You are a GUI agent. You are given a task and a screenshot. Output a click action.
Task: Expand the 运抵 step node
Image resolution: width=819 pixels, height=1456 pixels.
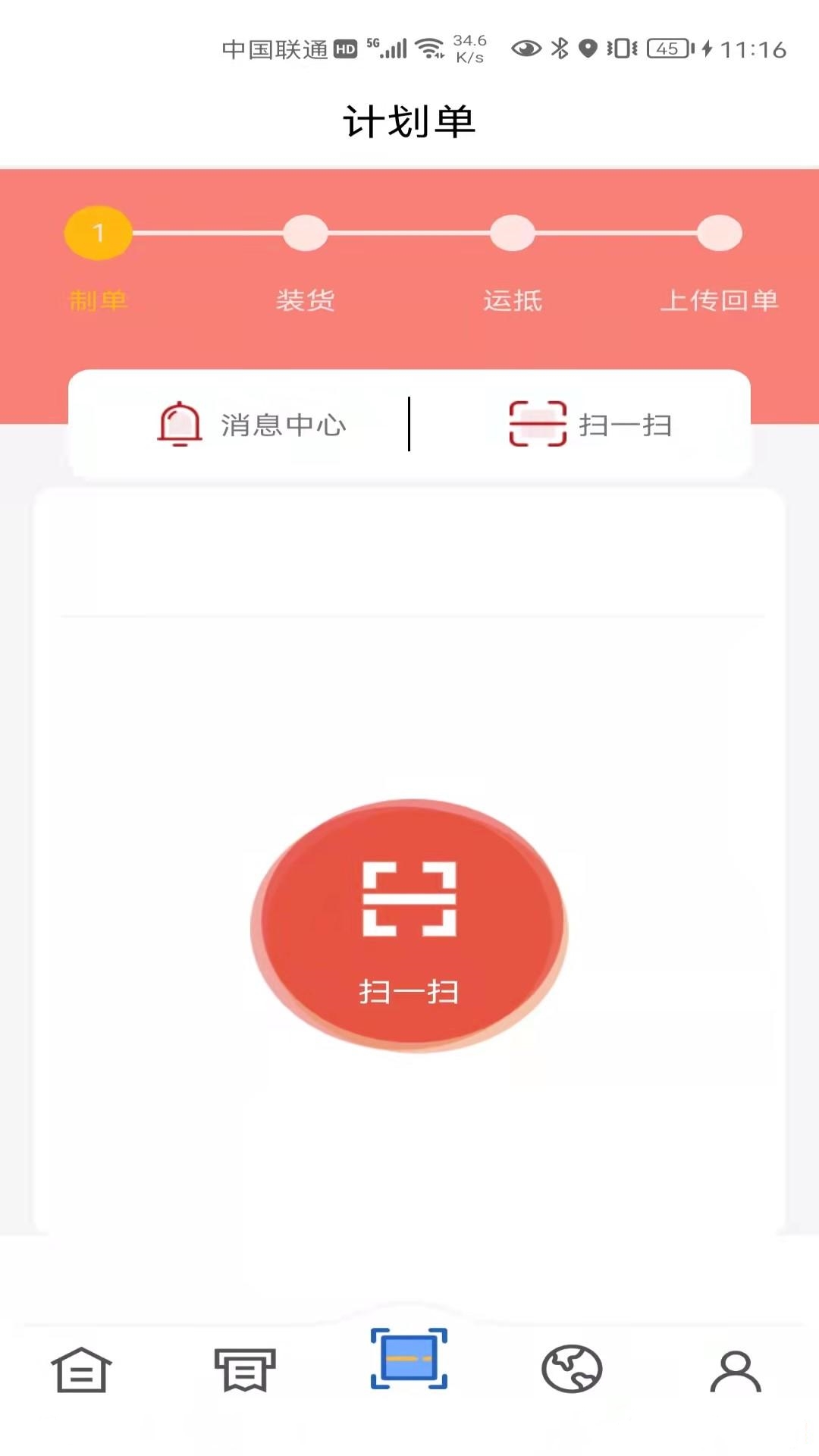[x=512, y=233]
